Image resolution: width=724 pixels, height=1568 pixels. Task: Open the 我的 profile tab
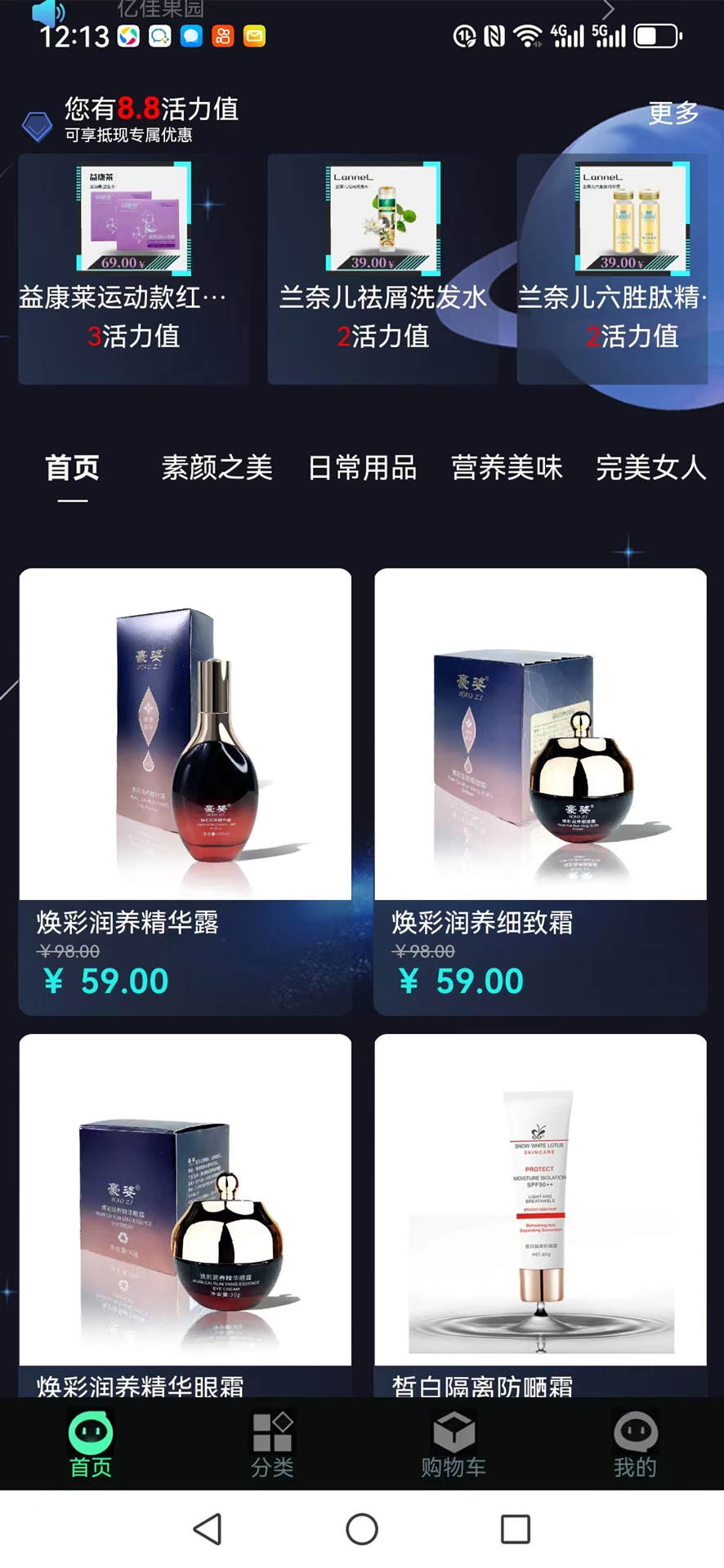coord(635,1444)
